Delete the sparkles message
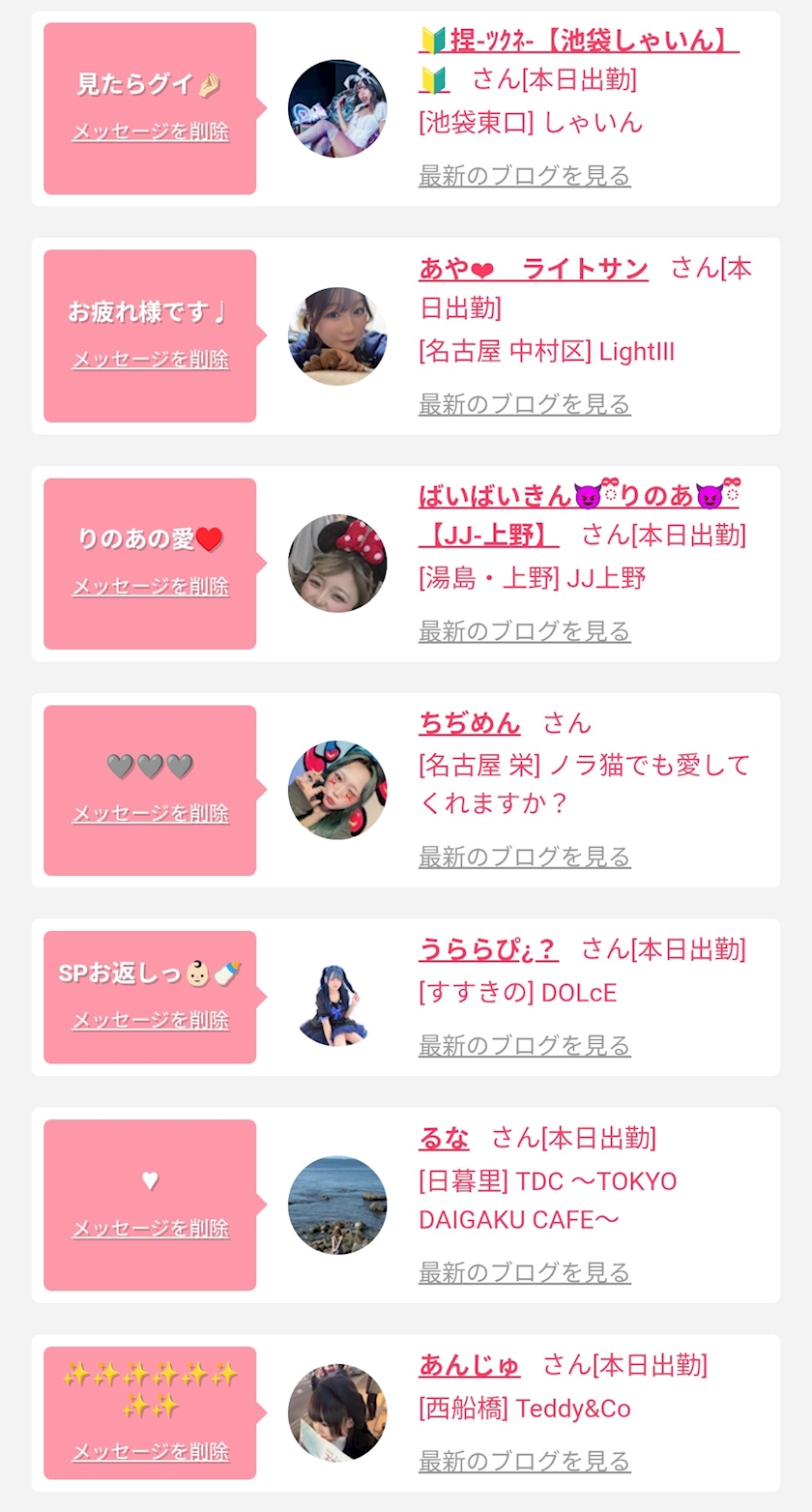 click(x=150, y=1452)
